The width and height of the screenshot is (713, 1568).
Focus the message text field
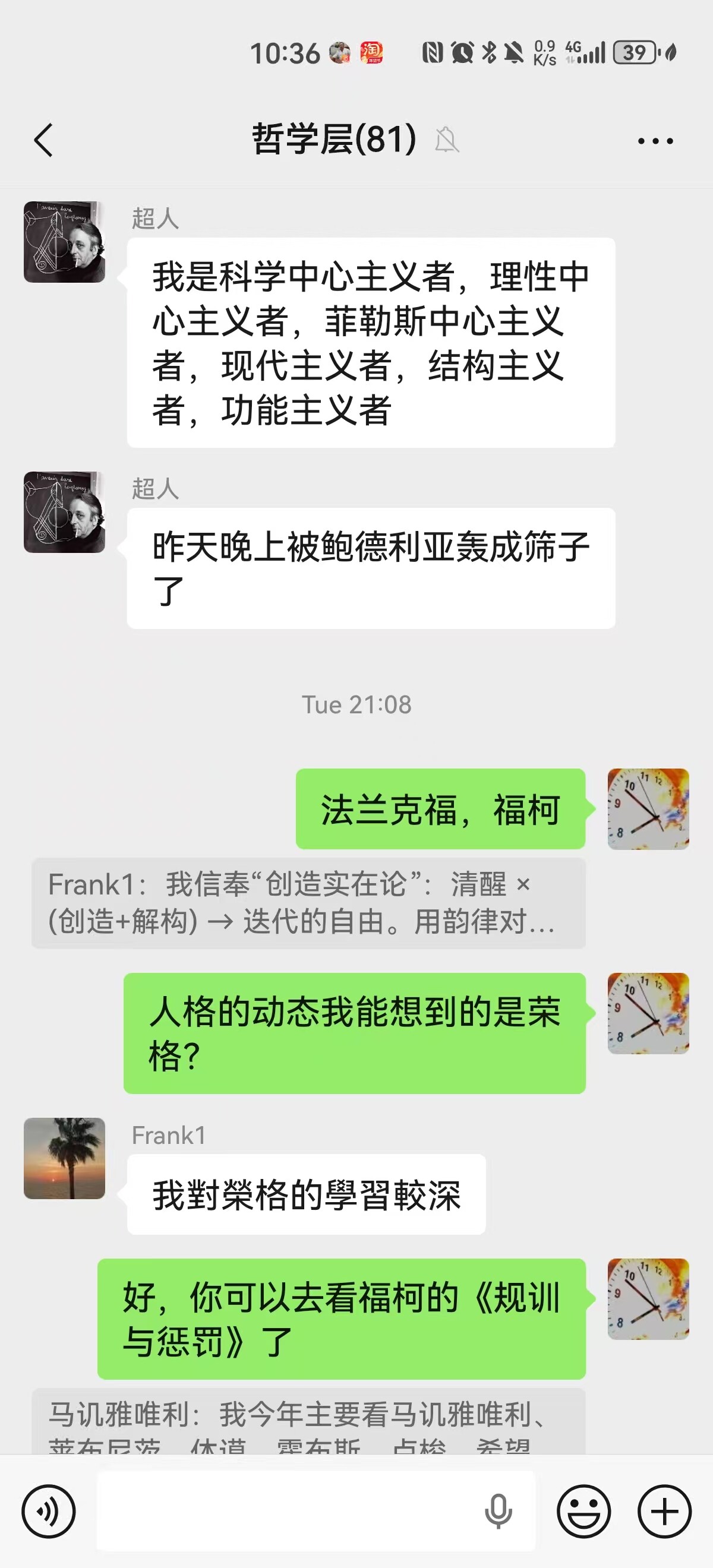(286, 1512)
